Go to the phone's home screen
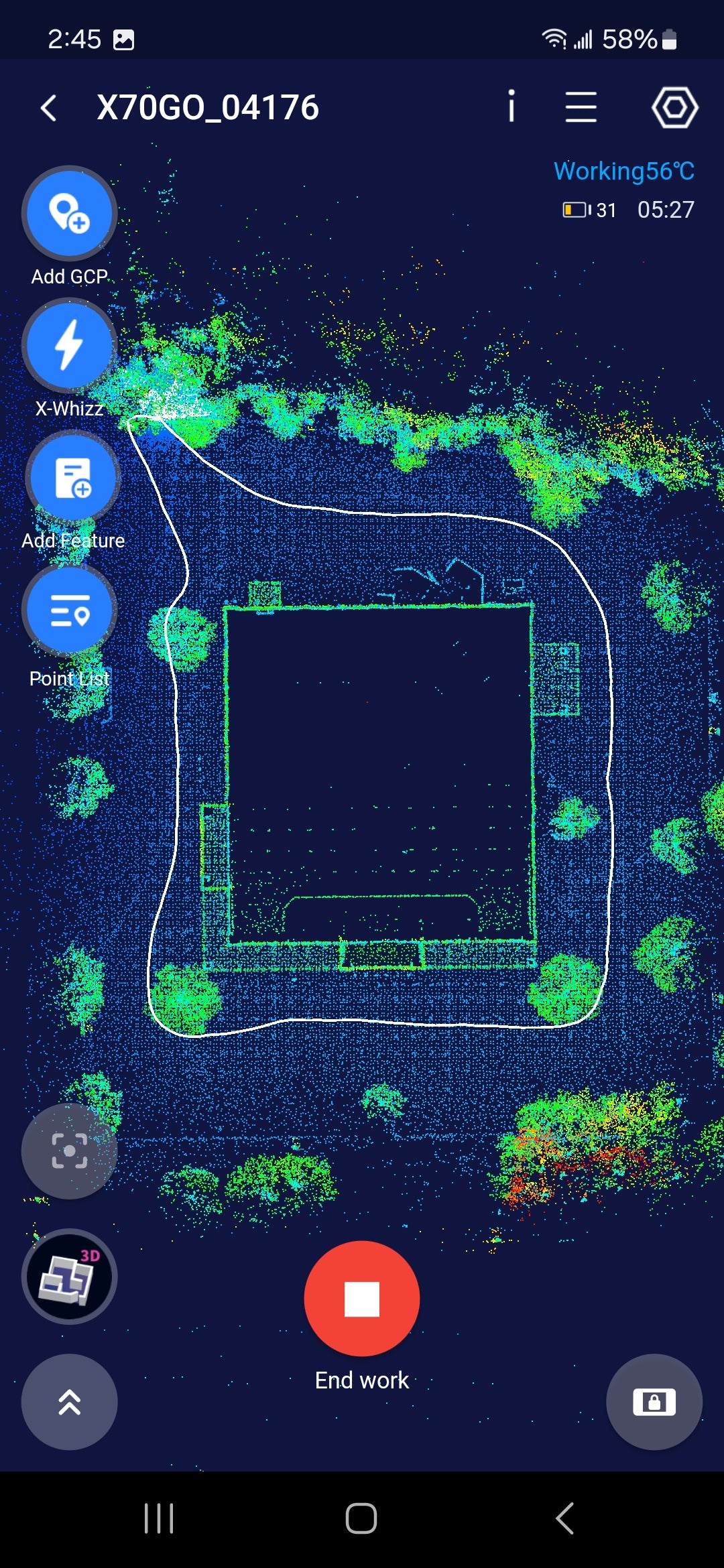 tap(361, 1518)
